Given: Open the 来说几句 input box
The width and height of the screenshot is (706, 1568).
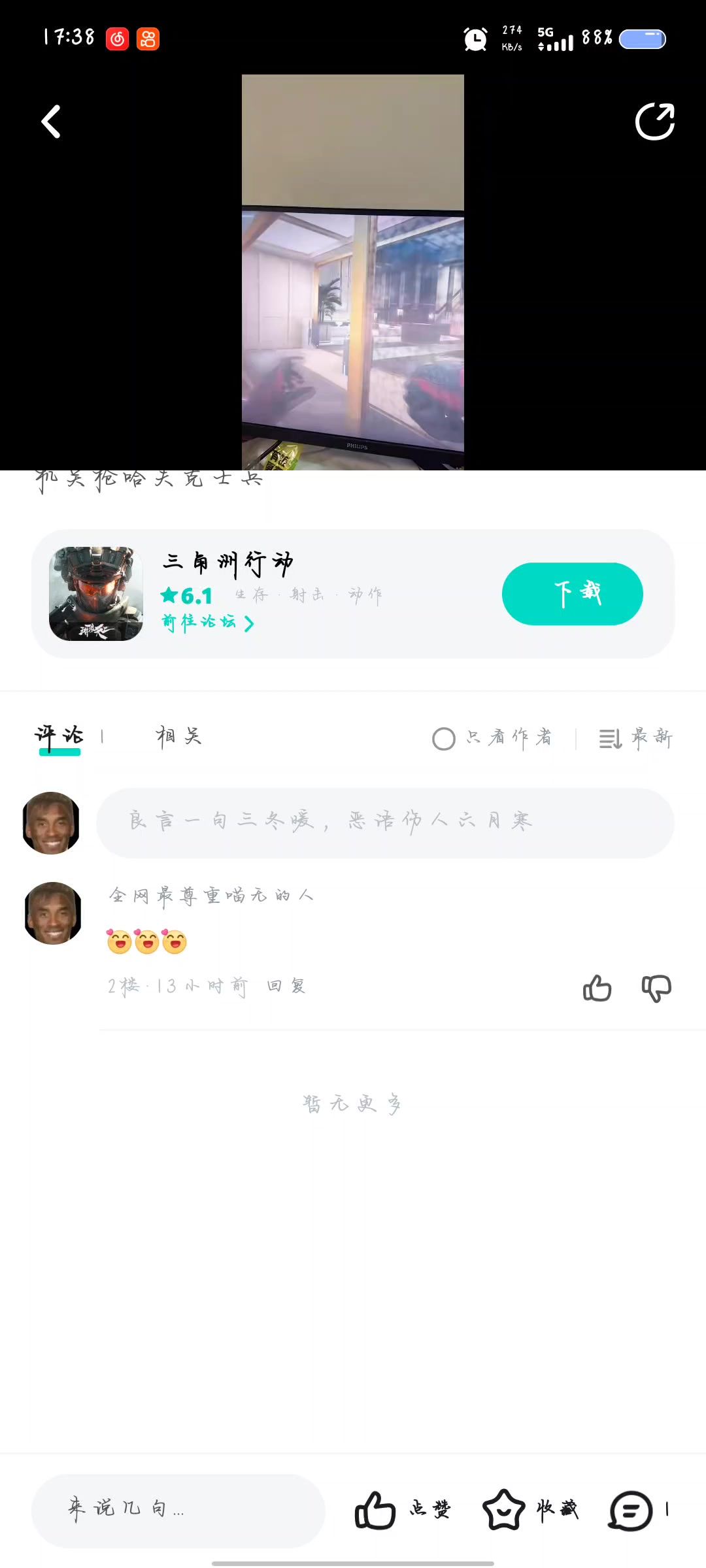Looking at the screenshot, I should click(178, 1510).
